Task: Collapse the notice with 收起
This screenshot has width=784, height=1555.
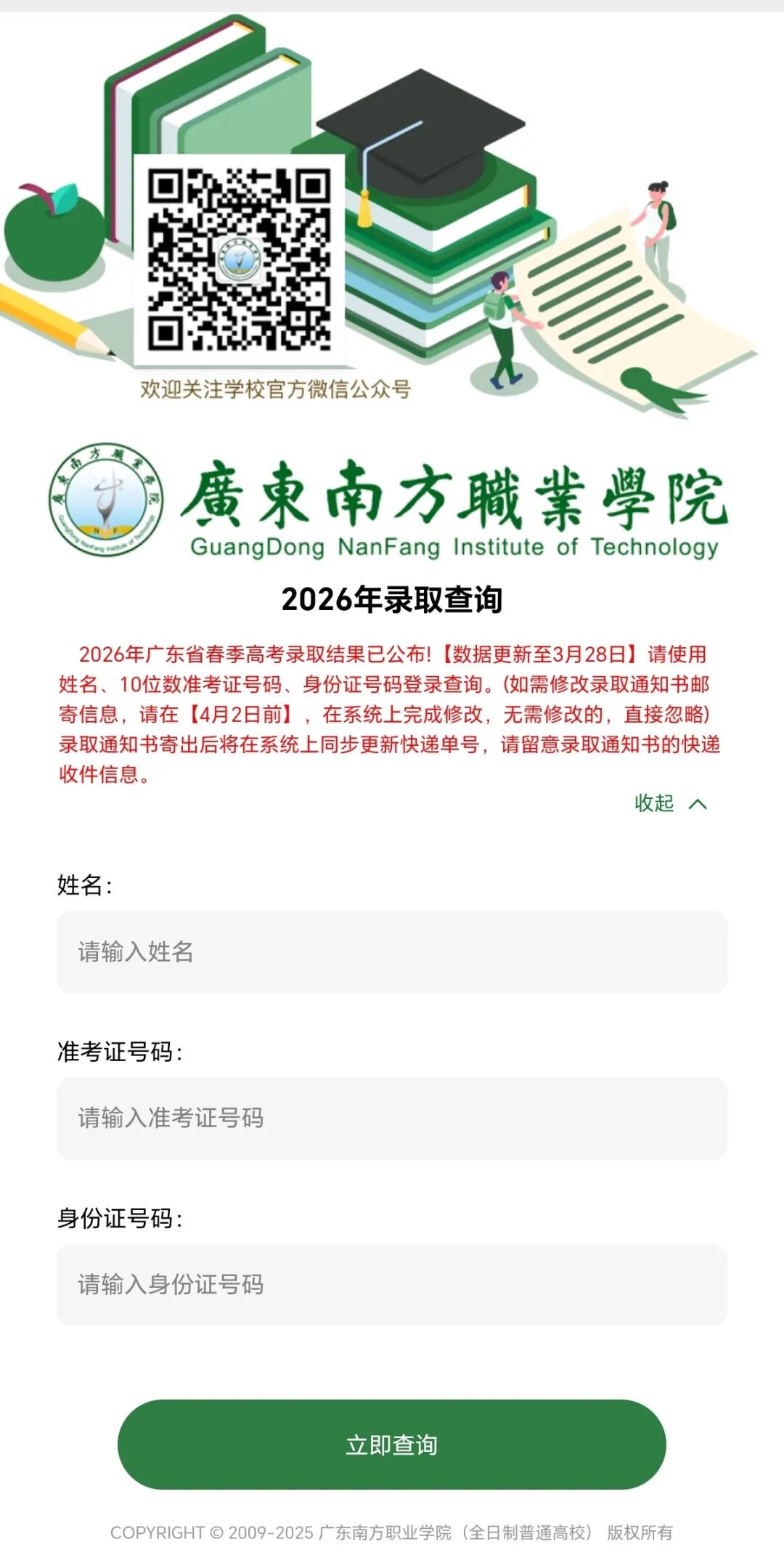Action: (x=669, y=803)
